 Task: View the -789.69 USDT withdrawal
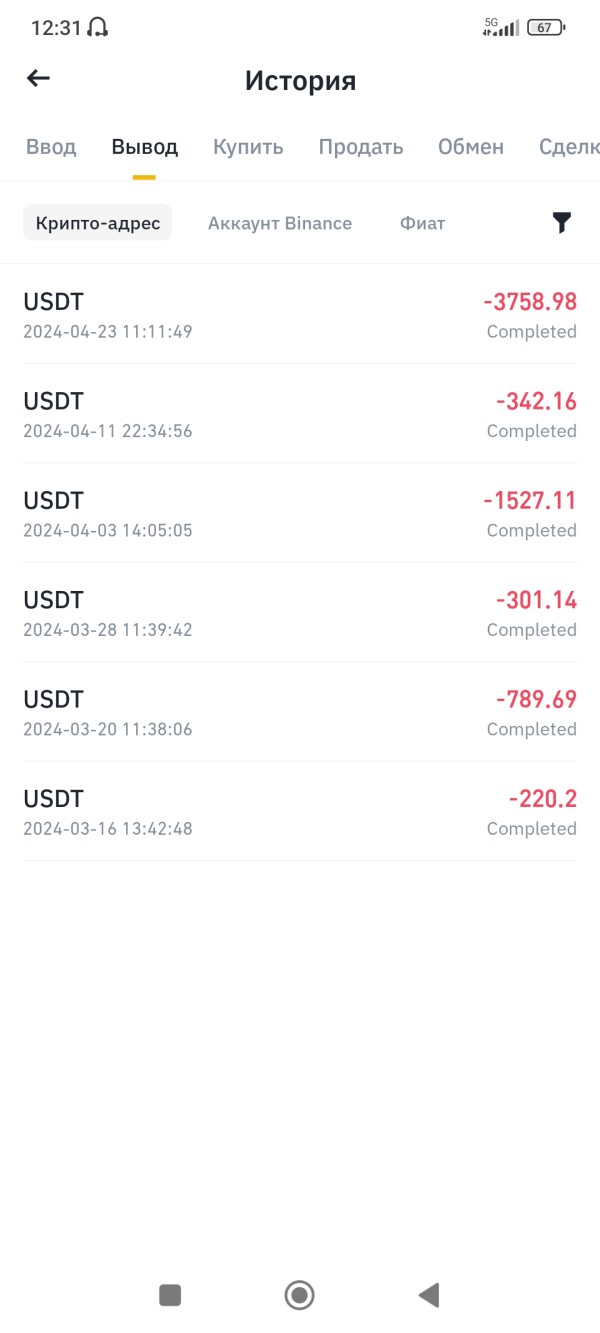coord(300,712)
